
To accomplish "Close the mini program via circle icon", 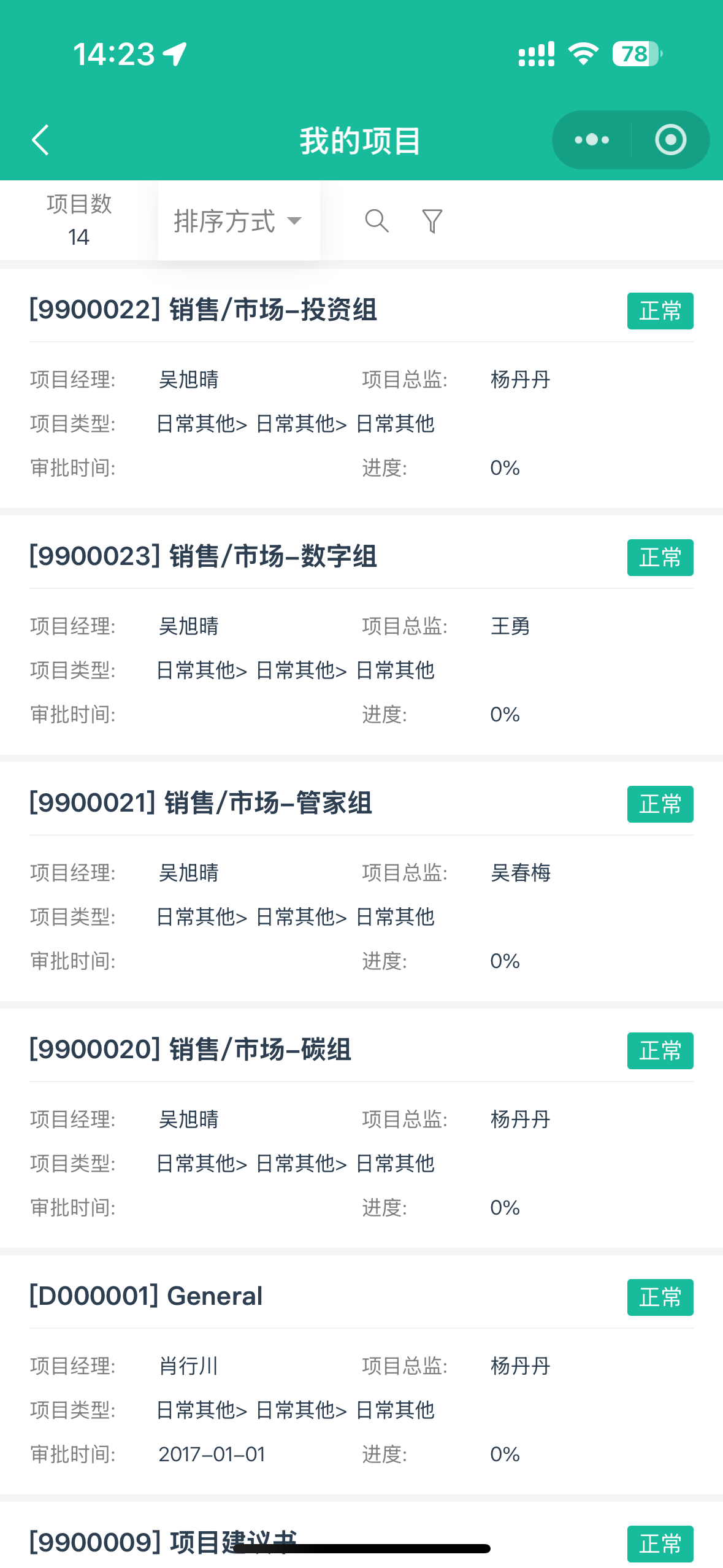I will 670,140.
